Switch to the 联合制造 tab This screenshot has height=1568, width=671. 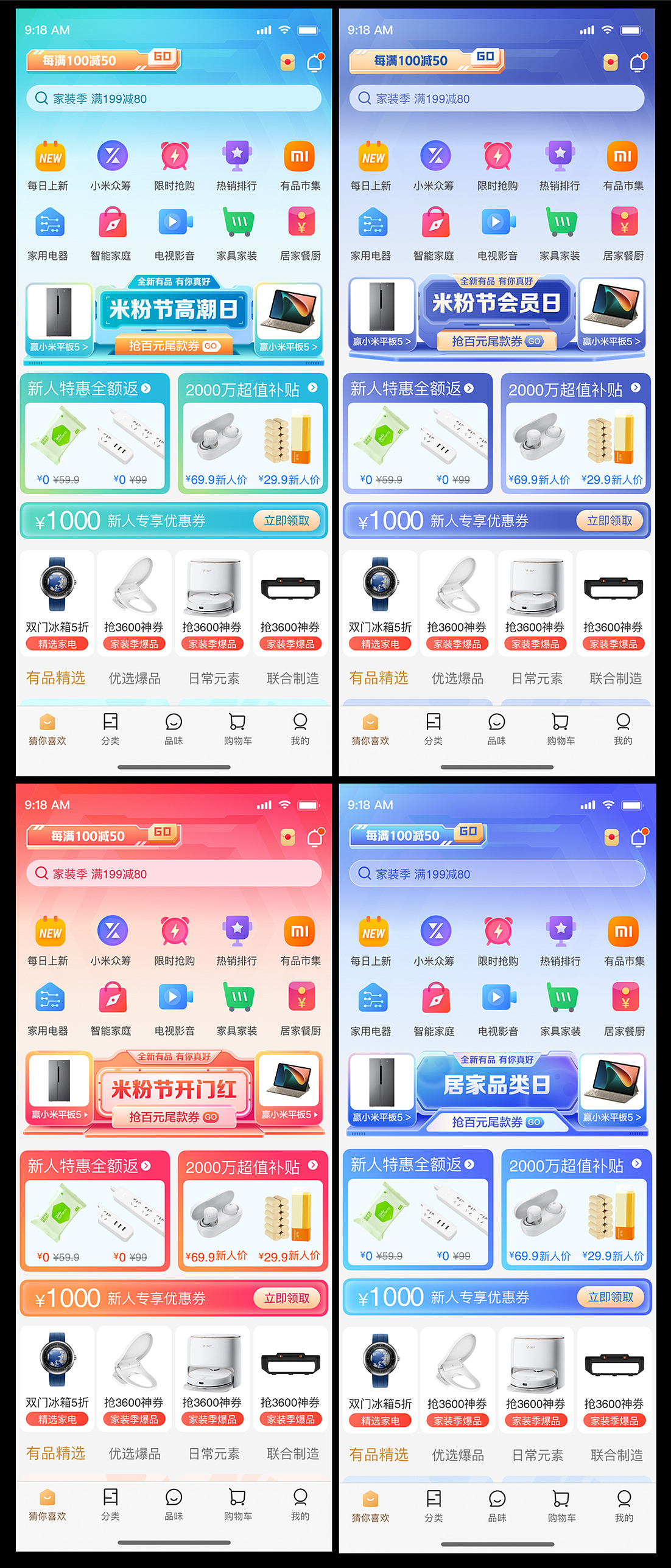[x=294, y=678]
